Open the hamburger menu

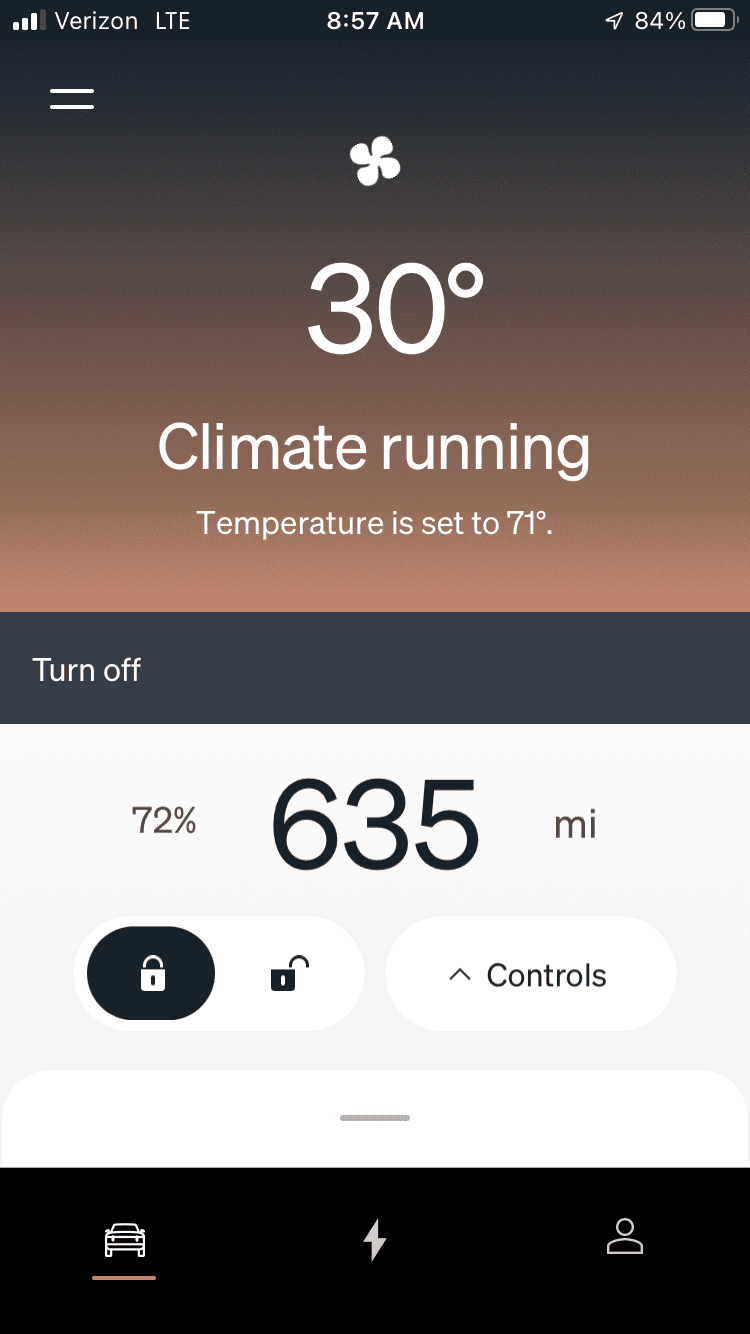[x=72, y=98]
